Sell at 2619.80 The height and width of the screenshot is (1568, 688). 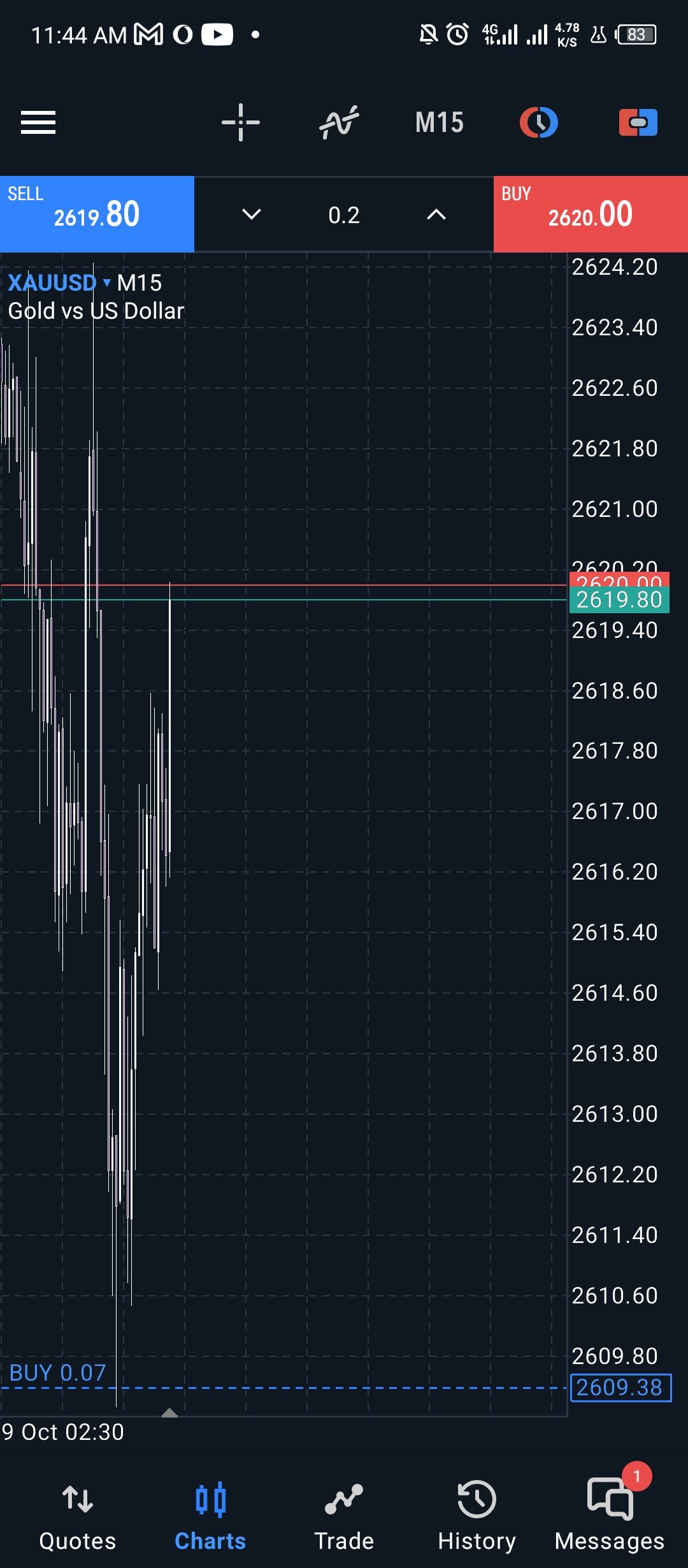[x=97, y=214]
